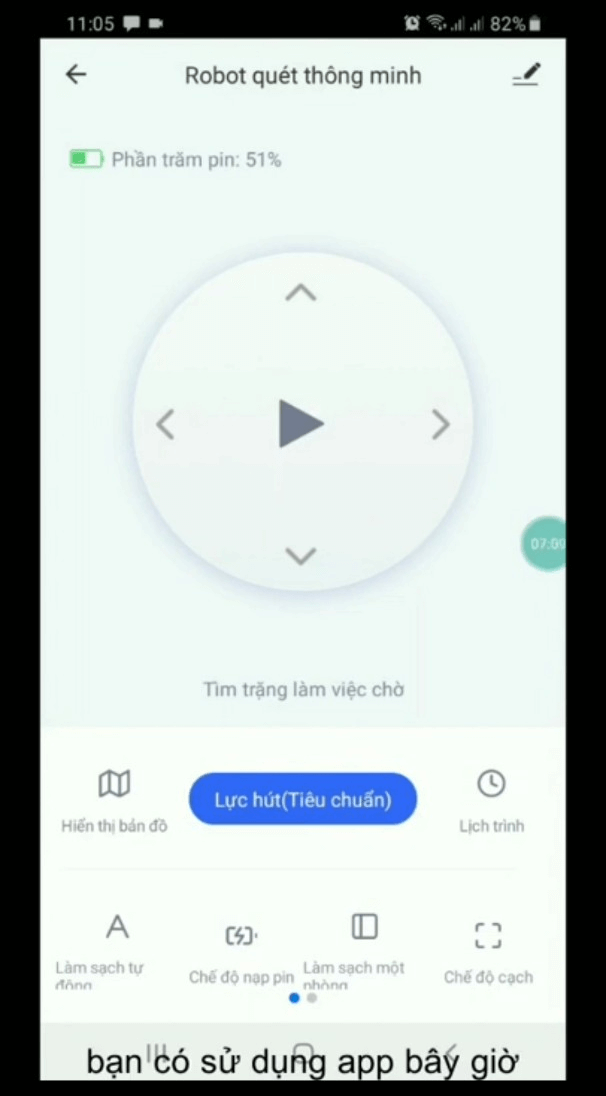
Task: Move robot forward with up arrow
Action: click(x=301, y=293)
